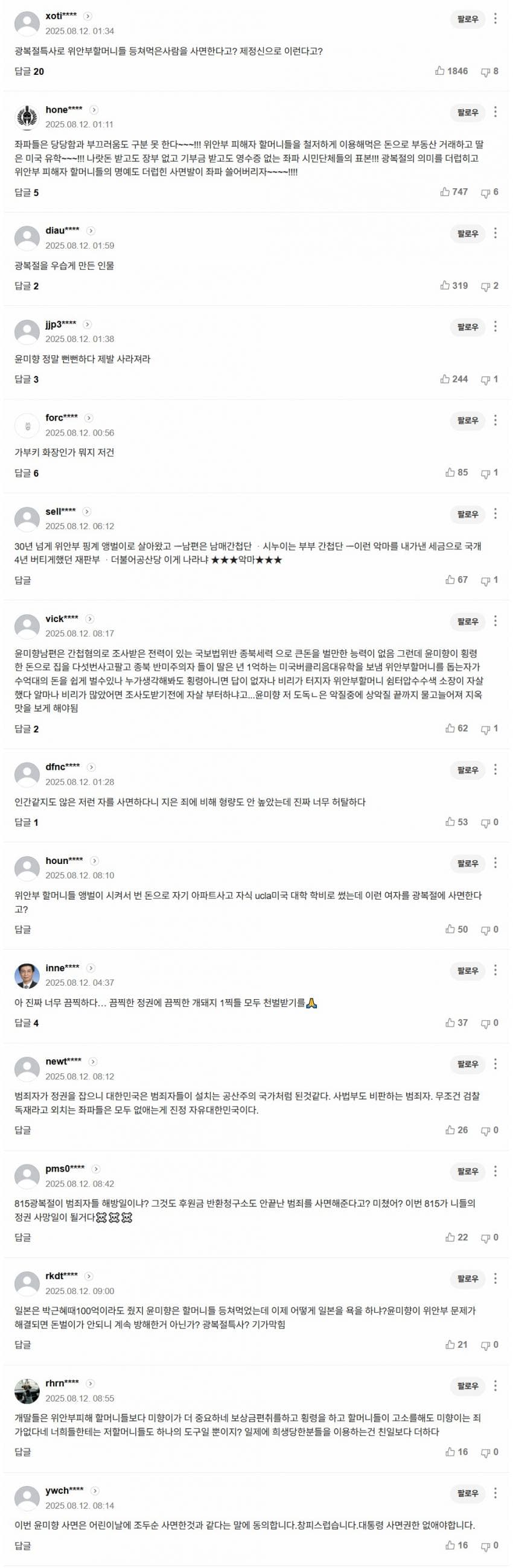View 20 replies under xoti**** comment

(28, 71)
